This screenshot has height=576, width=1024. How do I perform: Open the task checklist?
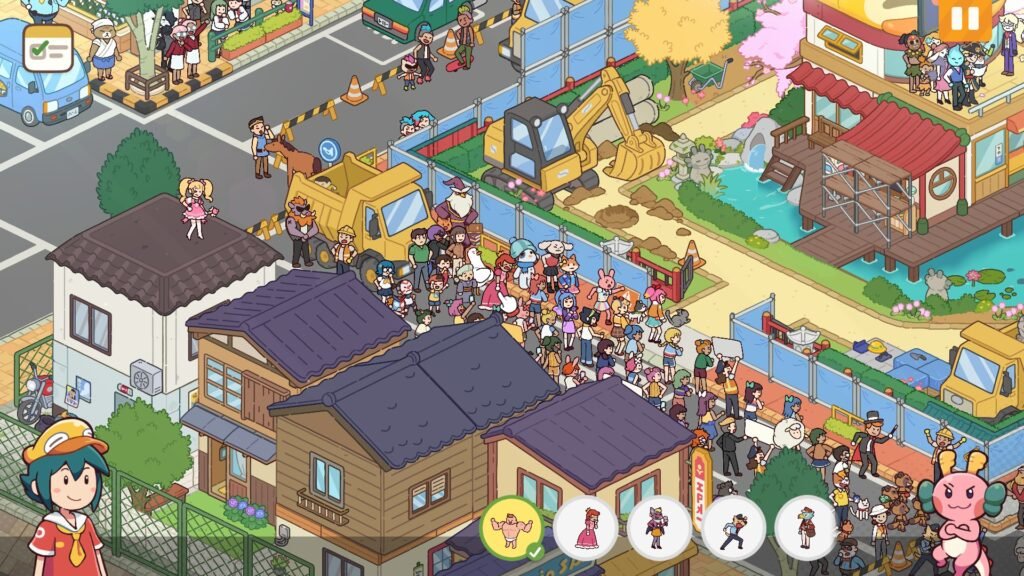point(47,47)
